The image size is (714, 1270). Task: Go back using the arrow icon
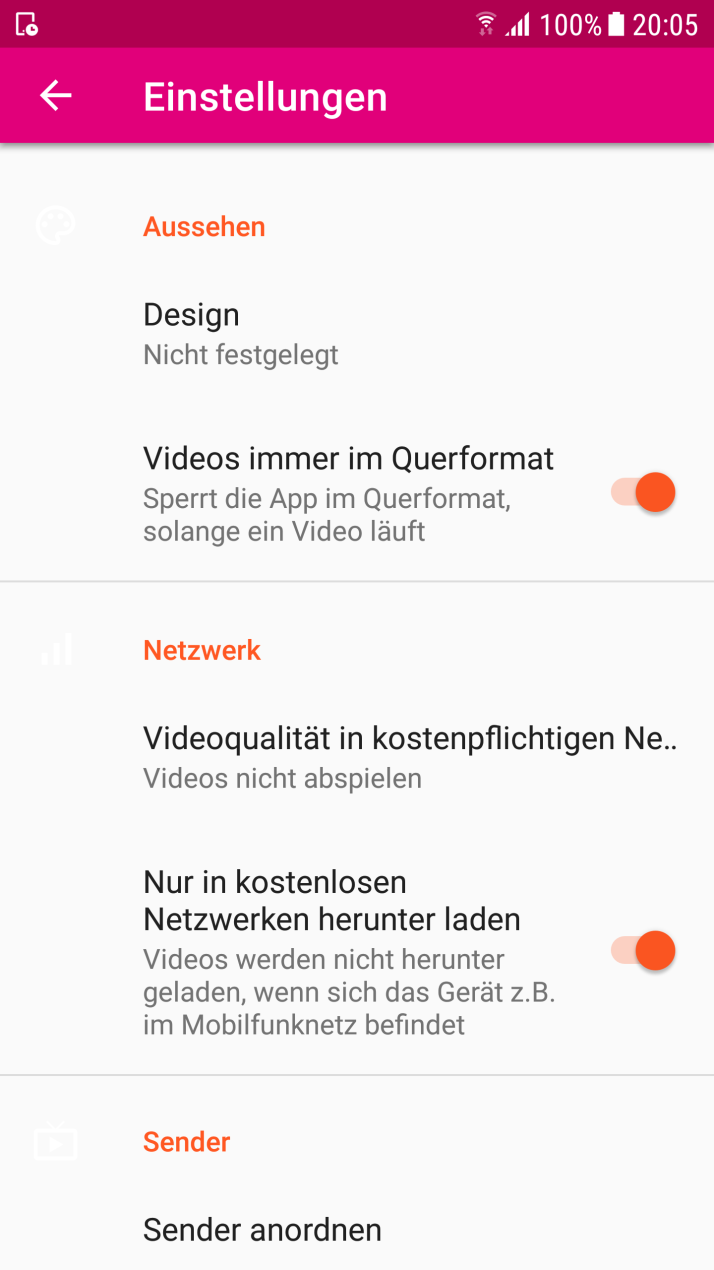coord(56,96)
